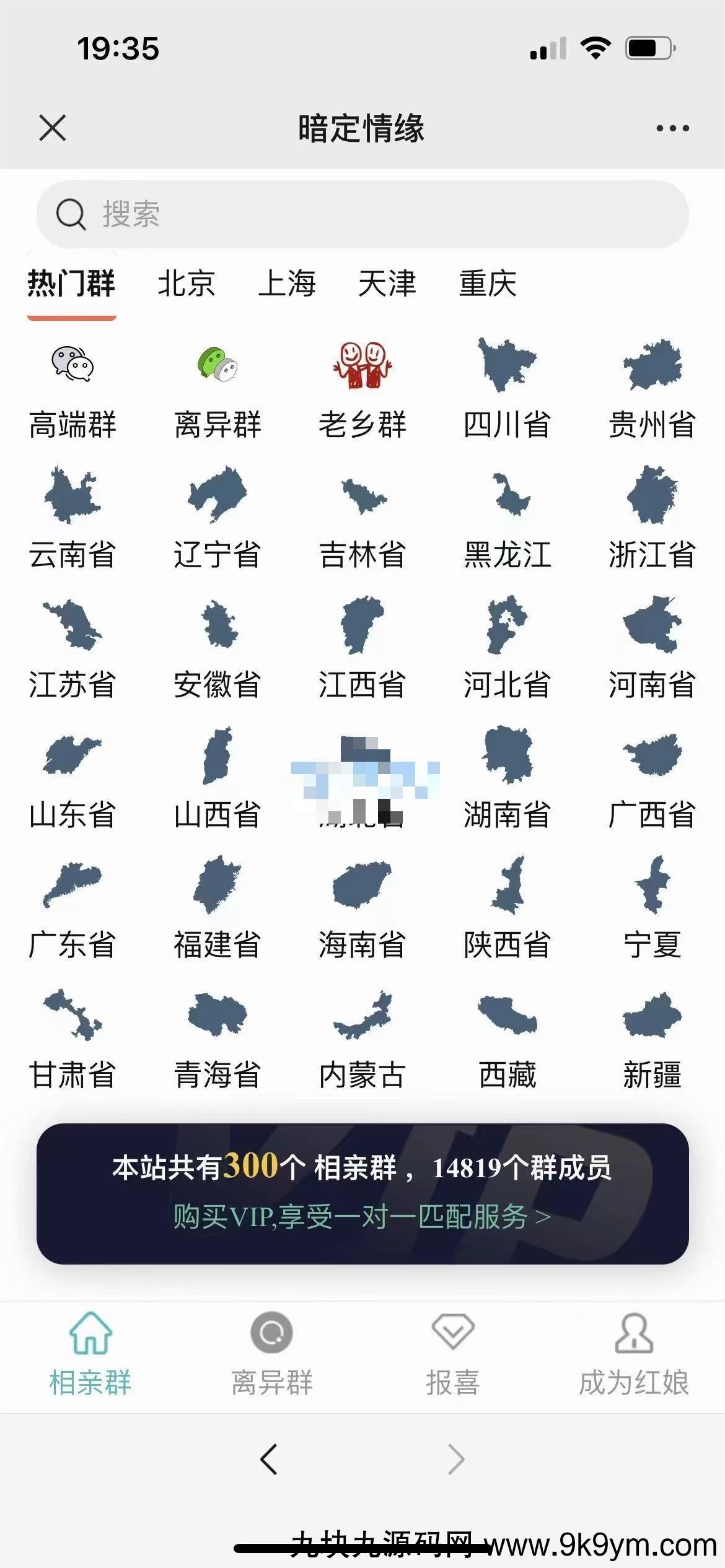View groups for 广东省
This screenshot has height=1568, width=725.
[x=72, y=908]
